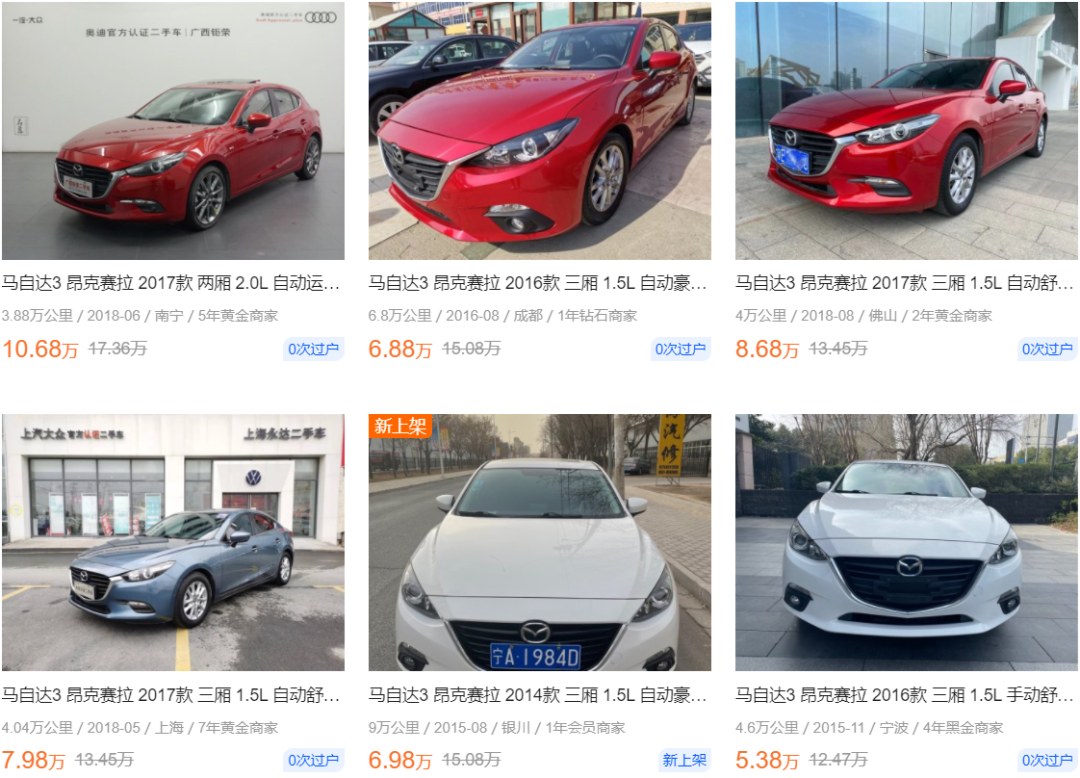Open the 10.68万 Mazda3 listing in 南宁
This screenshot has height=778, width=1080.
tap(173, 131)
